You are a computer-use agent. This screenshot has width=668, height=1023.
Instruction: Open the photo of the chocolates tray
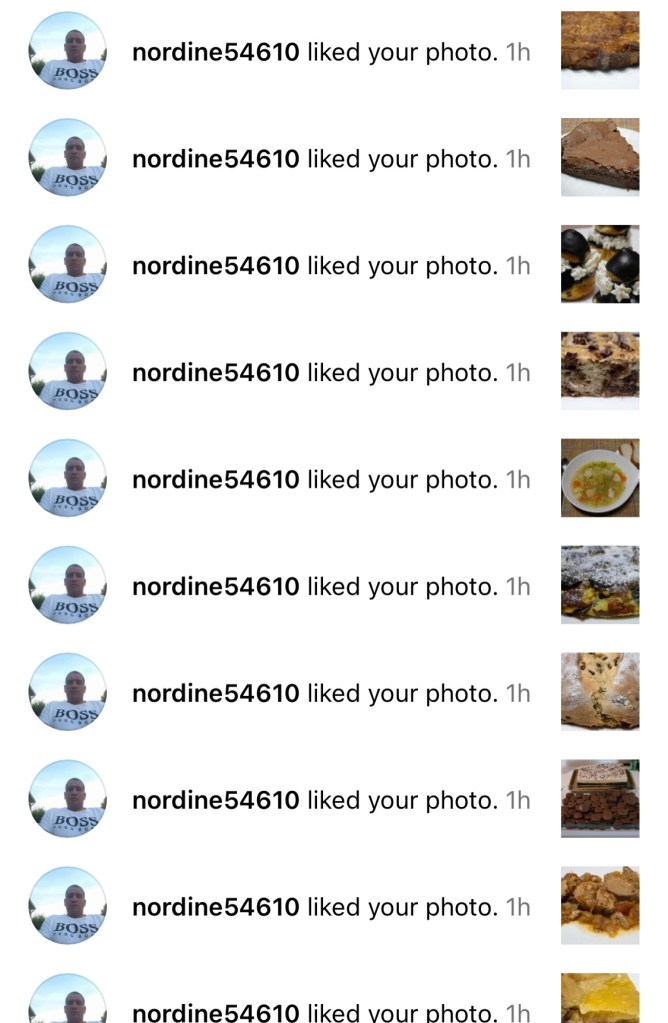point(600,800)
